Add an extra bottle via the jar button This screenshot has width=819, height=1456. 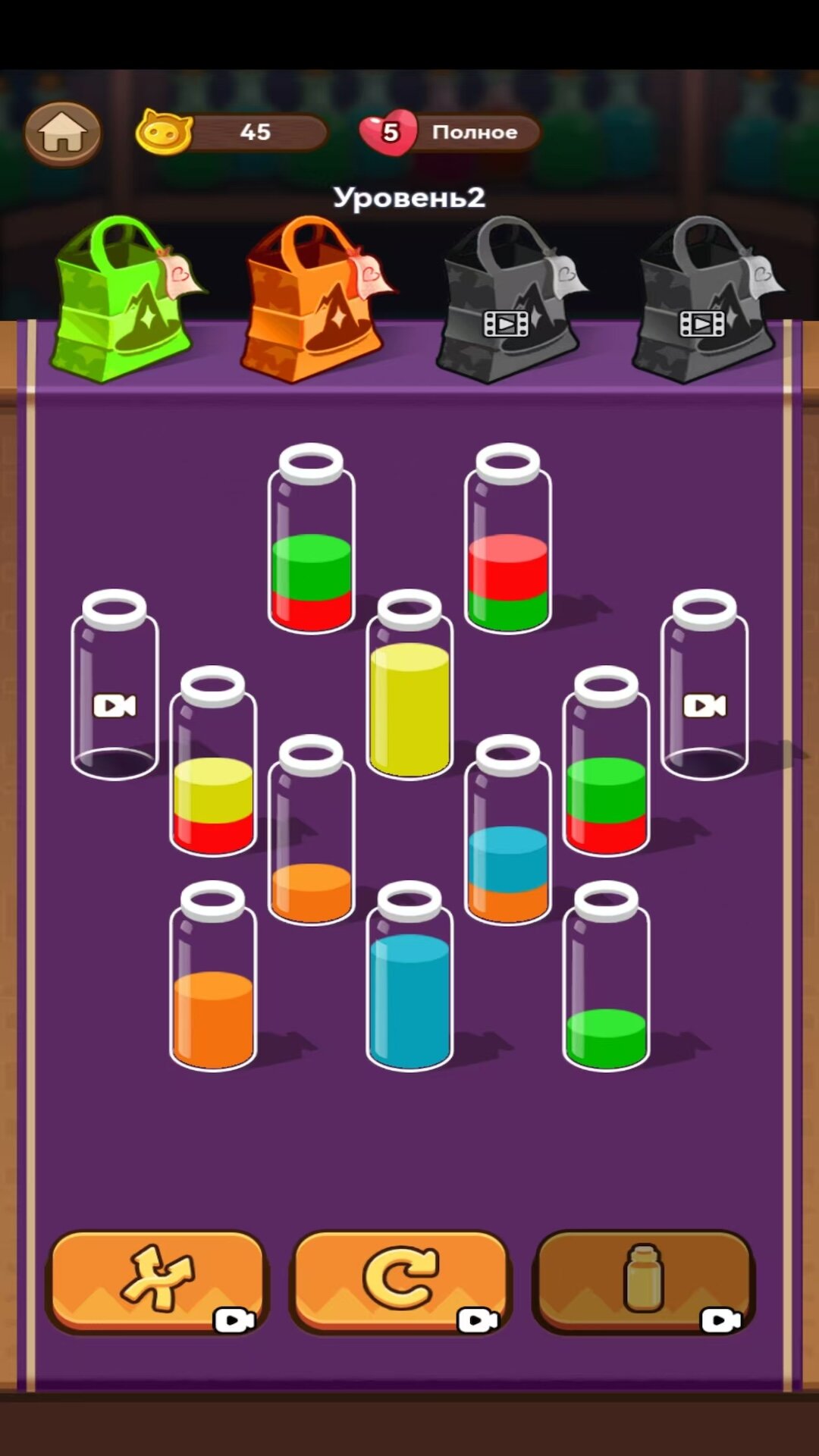[x=644, y=1282]
